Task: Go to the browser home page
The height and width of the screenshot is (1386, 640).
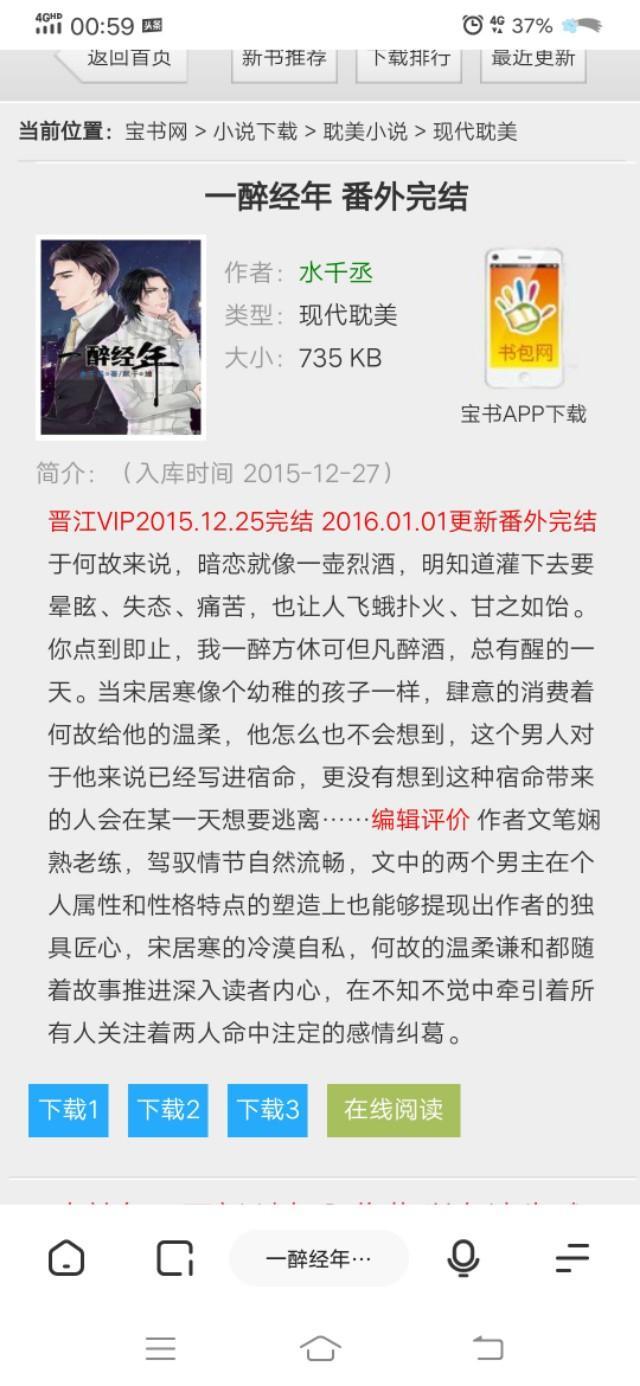Action: [x=66, y=1258]
